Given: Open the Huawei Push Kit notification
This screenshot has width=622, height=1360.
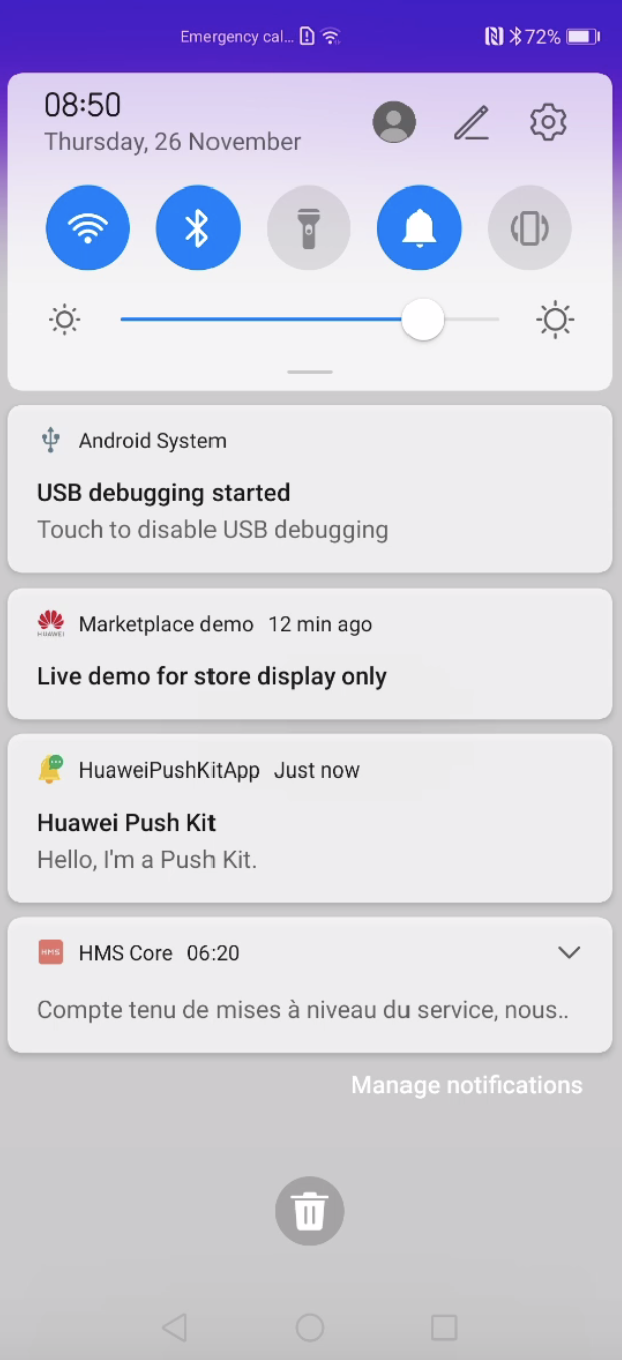Looking at the screenshot, I should click(x=310, y=820).
